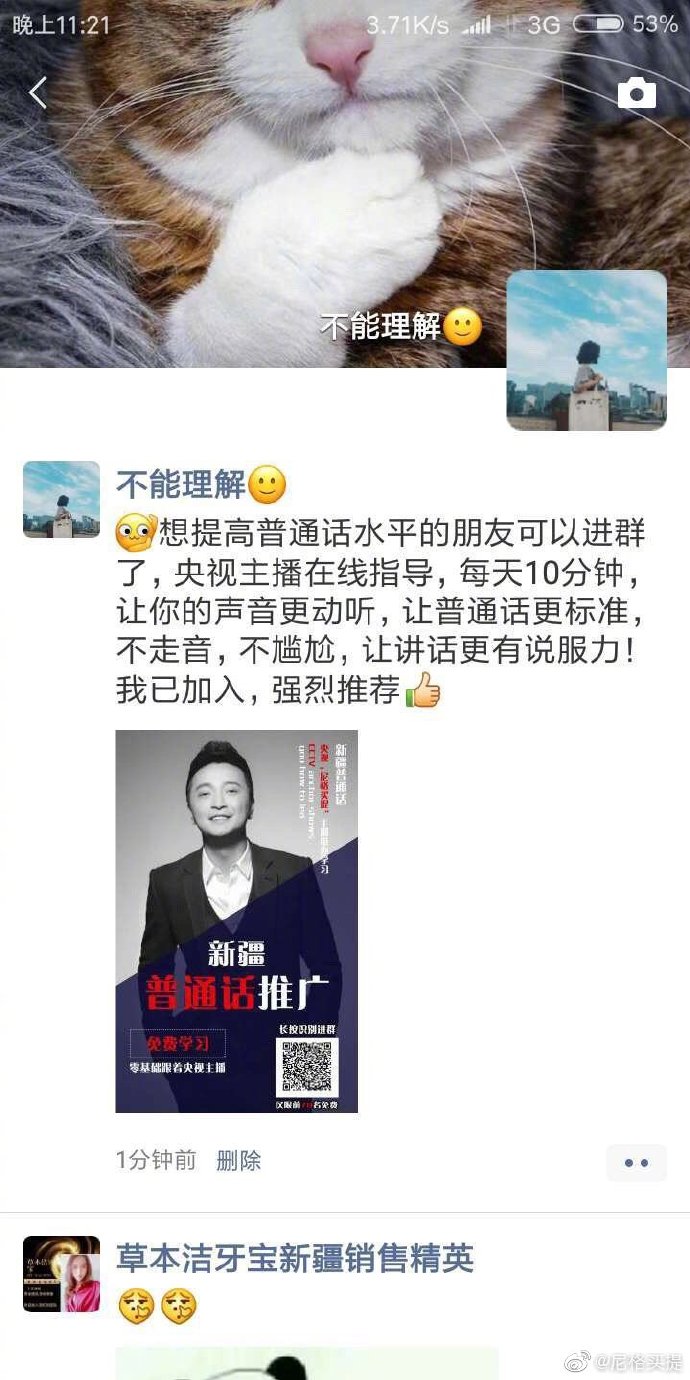The image size is (690, 1380).
Task: Open the like and comment two-dot menu
Action: pyautogui.click(x=636, y=1162)
